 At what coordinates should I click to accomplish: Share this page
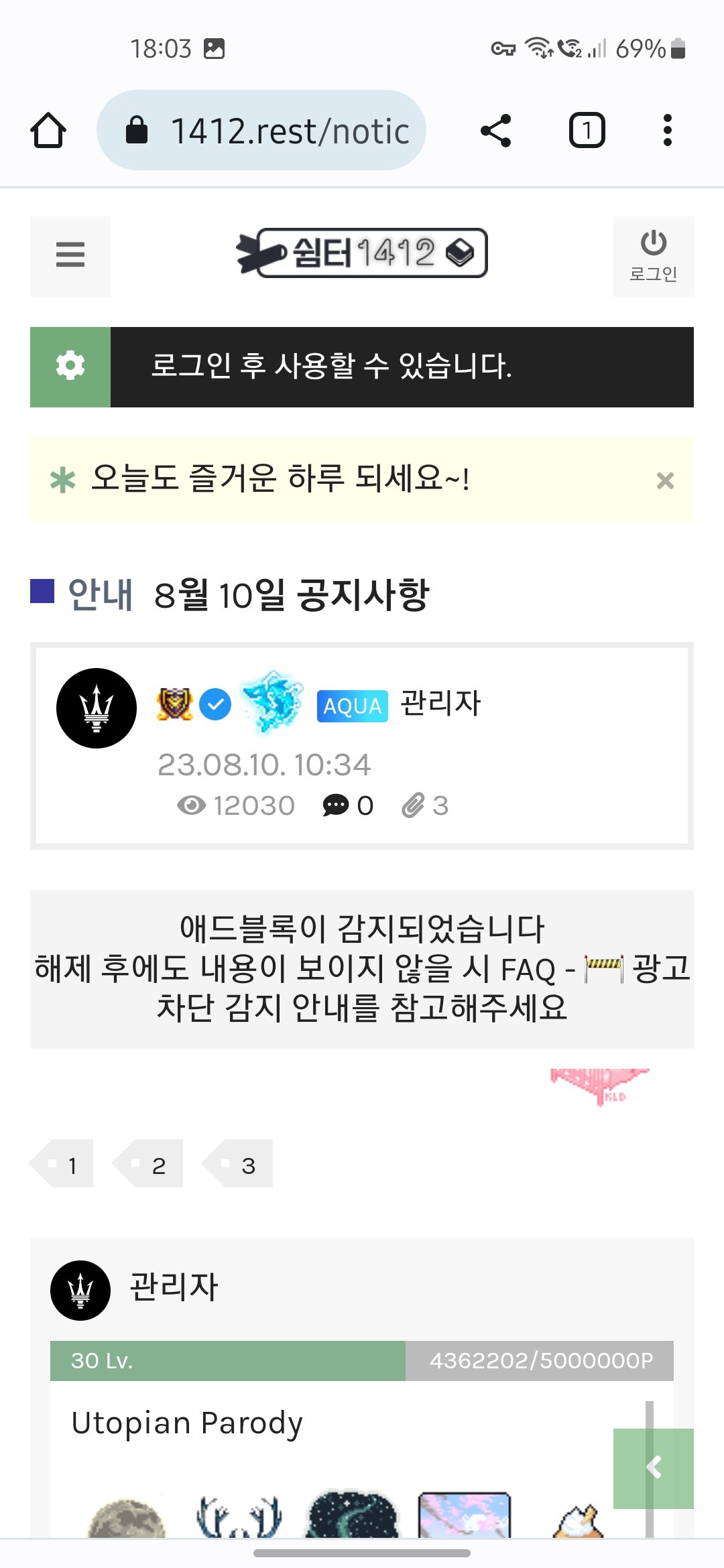496,130
